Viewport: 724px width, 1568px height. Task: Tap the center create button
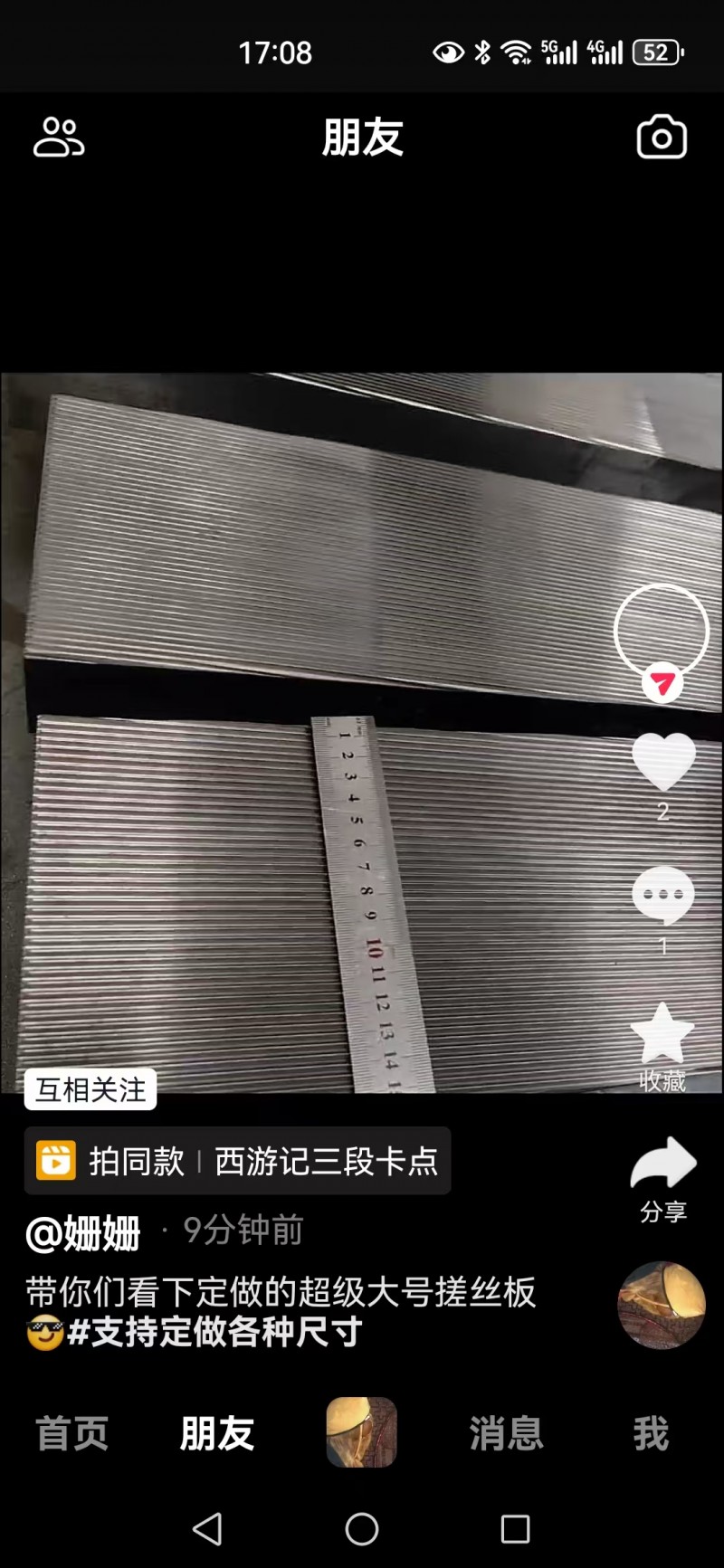pyautogui.click(x=362, y=1432)
